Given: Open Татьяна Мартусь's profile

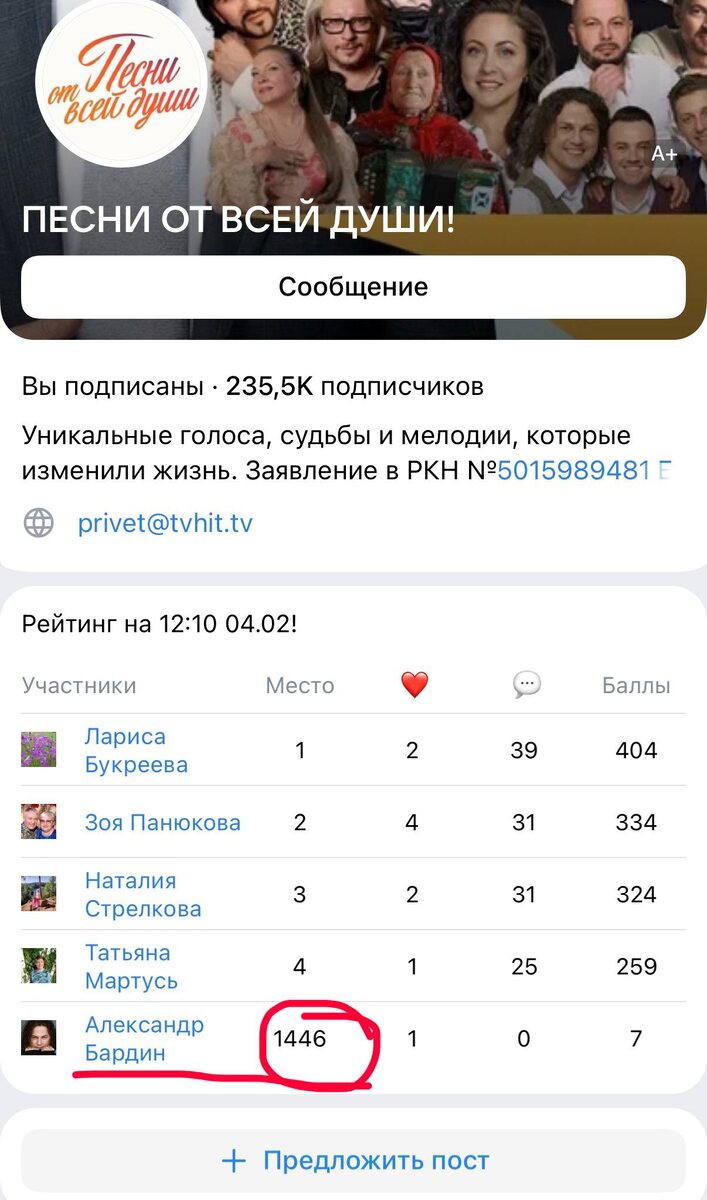Looking at the screenshot, I should pyautogui.click(x=131, y=967).
